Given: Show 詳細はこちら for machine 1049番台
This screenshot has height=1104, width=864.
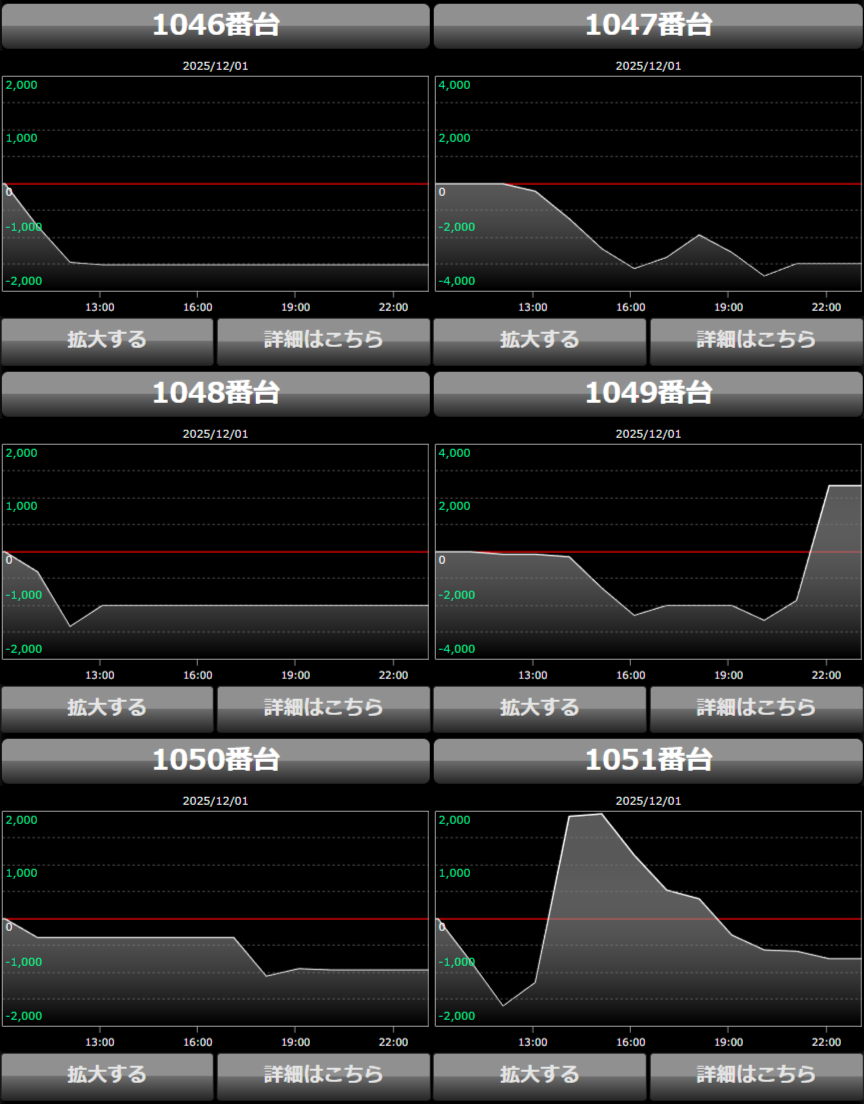Looking at the screenshot, I should click(756, 709).
